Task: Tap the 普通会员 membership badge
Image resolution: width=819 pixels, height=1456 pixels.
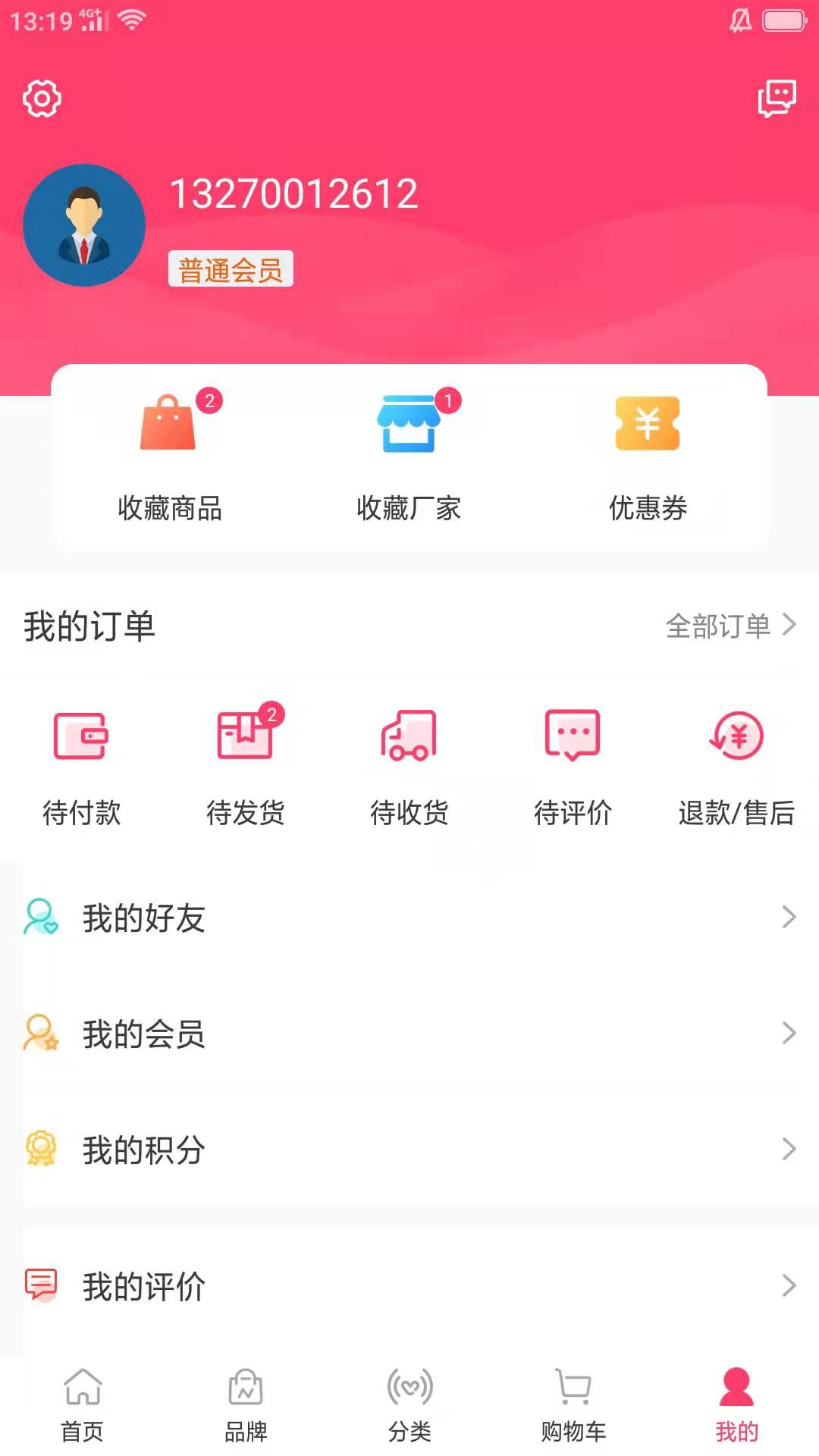Action: coord(229,269)
